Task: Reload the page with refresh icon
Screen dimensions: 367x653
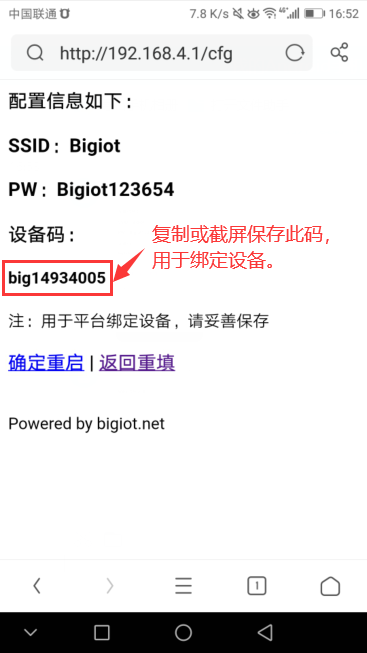Action: [295, 53]
